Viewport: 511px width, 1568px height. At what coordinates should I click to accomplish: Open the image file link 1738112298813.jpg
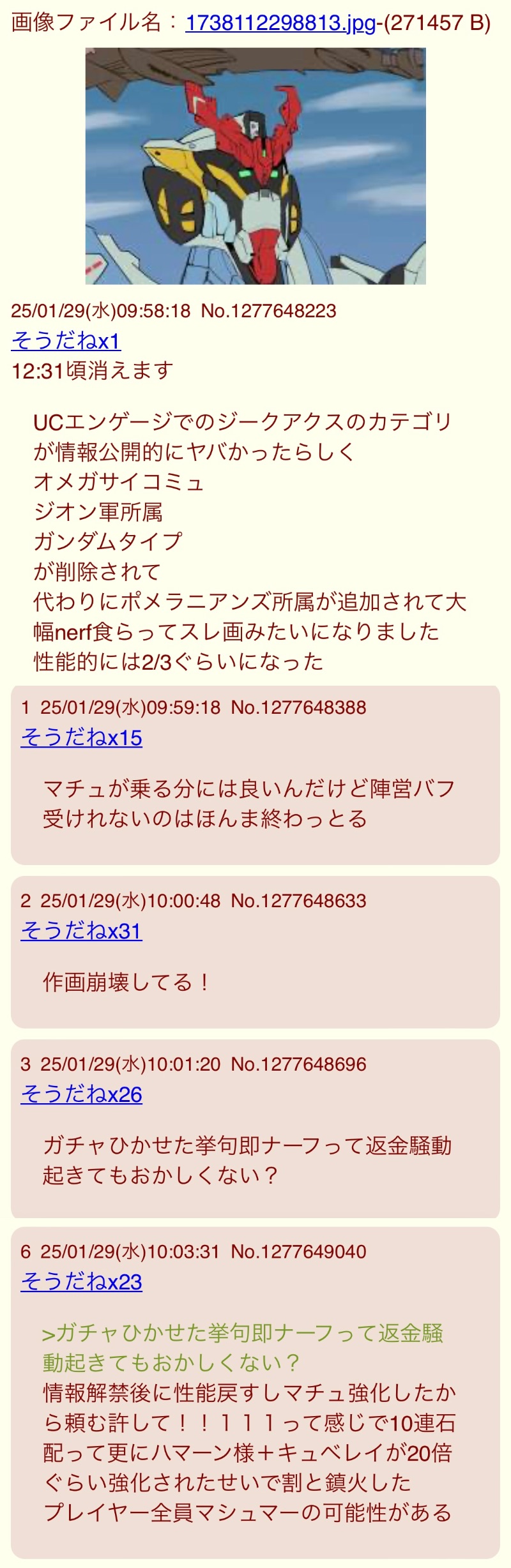tap(280, 23)
